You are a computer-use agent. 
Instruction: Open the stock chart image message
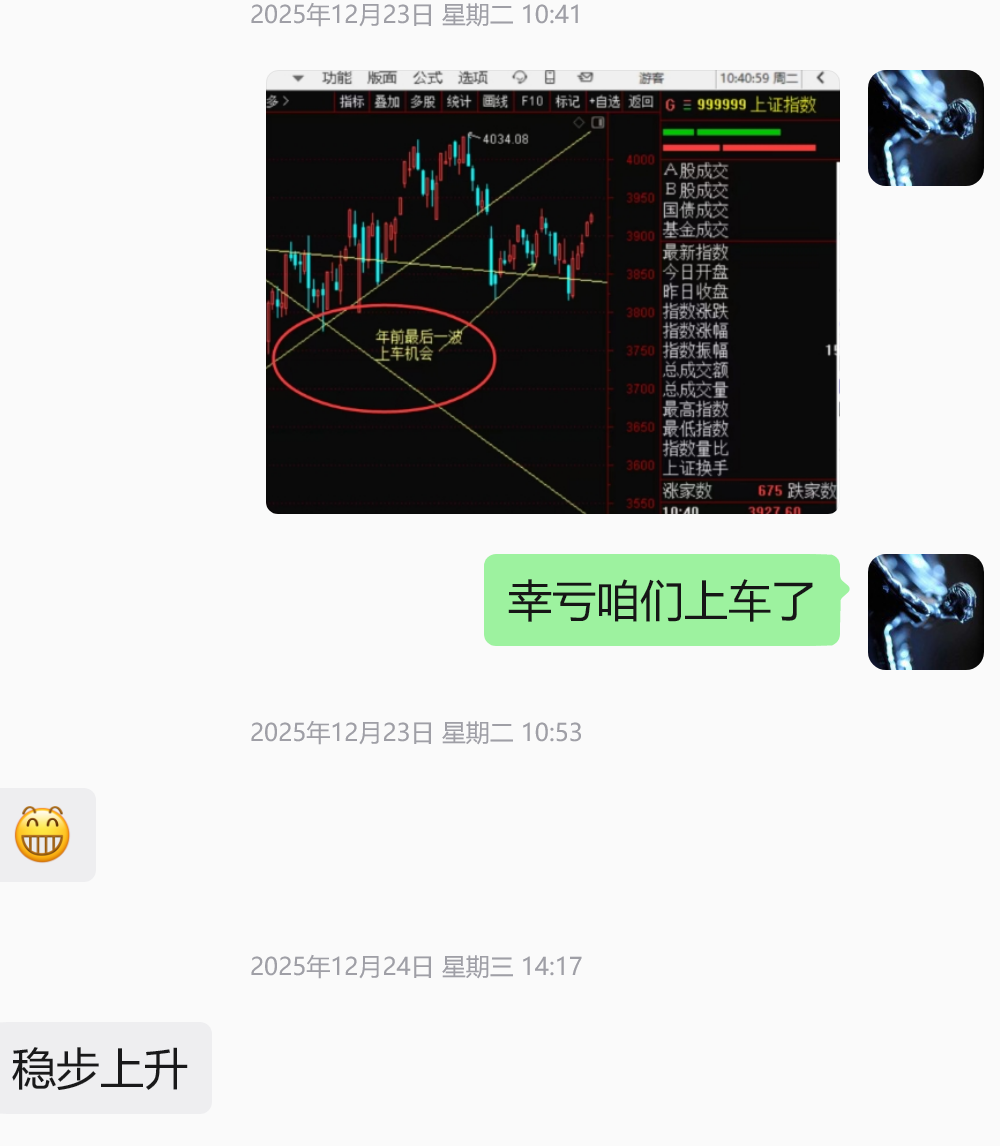click(x=552, y=292)
